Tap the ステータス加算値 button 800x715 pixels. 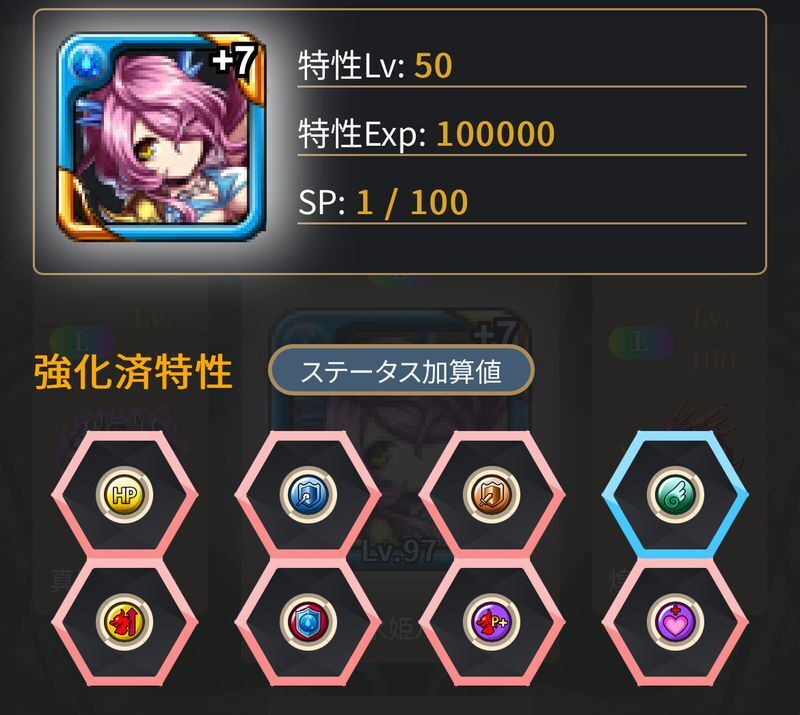[401, 372]
